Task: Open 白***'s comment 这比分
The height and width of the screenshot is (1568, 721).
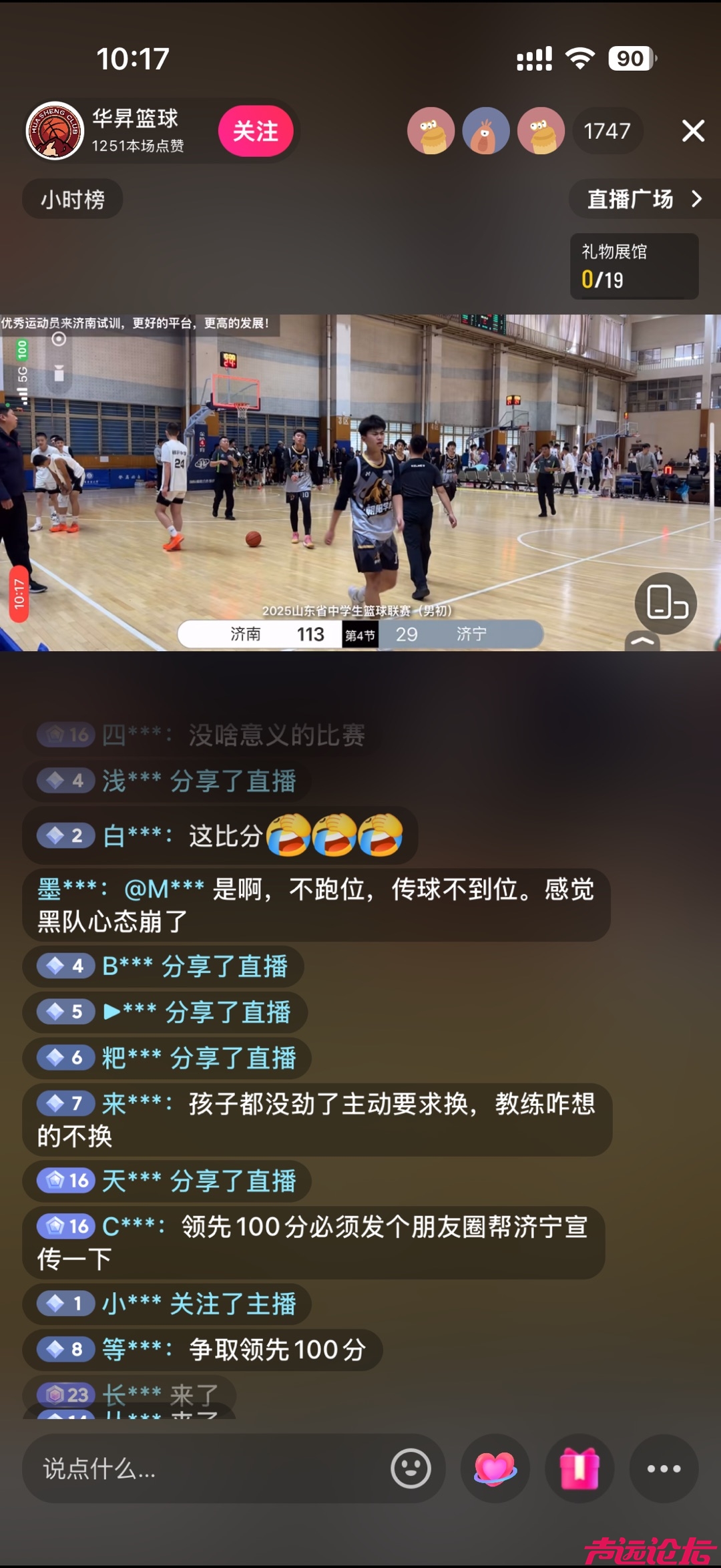Action: (x=220, y=835)
